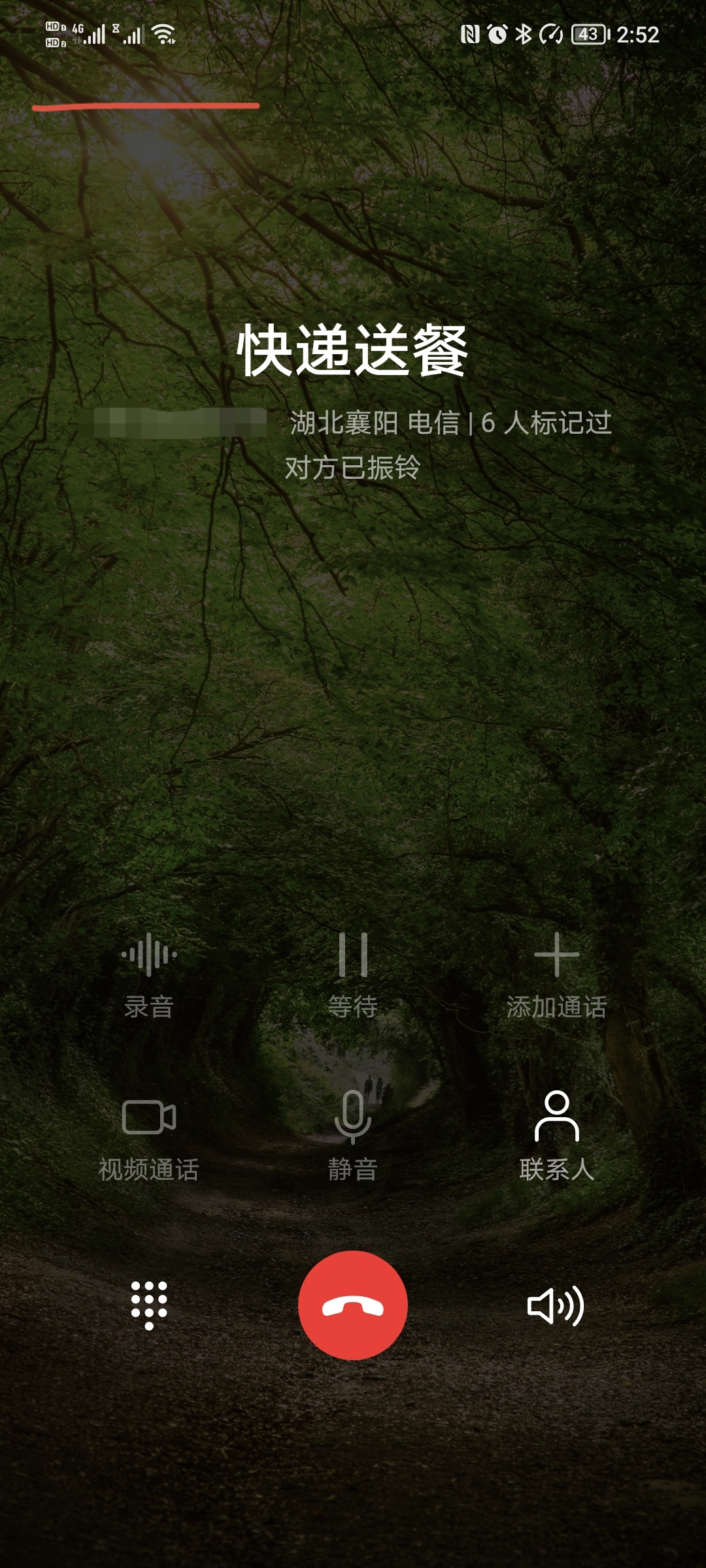Switch to 视频通话 video call
The image size is (706, 1568).
coord(149,1138)
